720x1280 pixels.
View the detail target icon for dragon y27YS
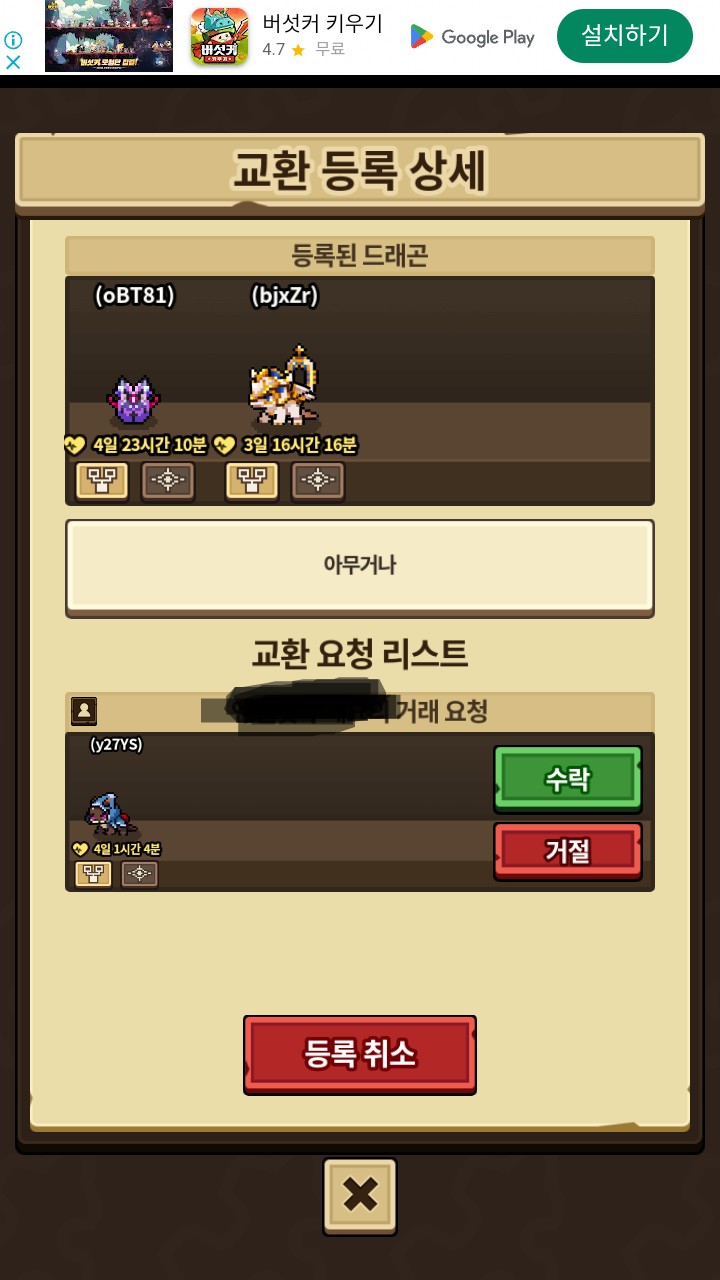pyautogui.click(x=139, y=874)
